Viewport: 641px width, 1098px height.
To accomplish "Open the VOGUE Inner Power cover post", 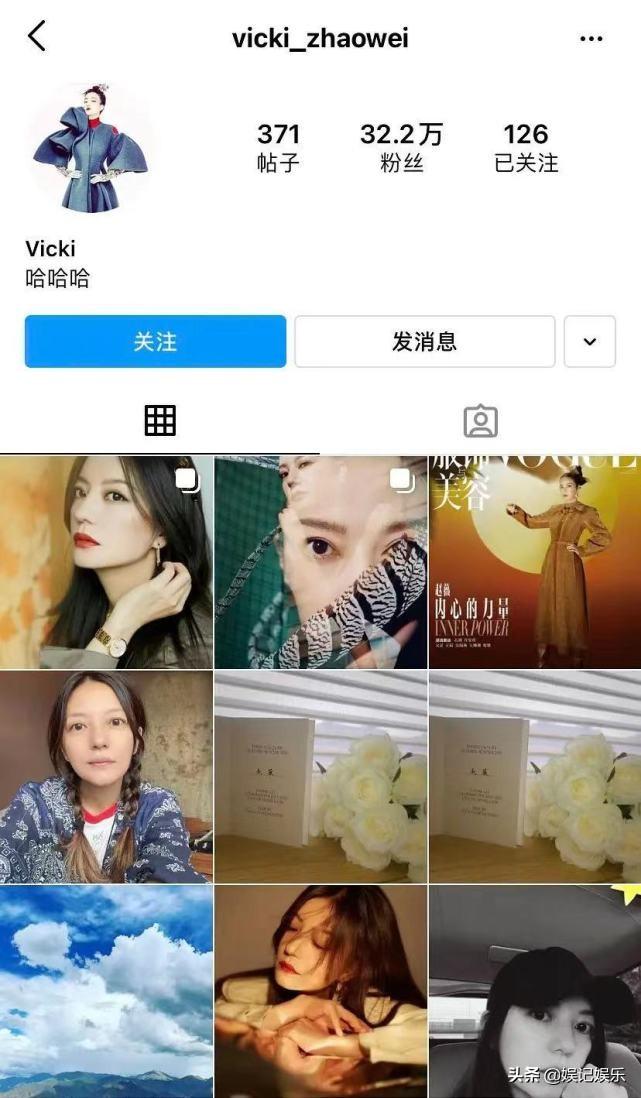I will tap(534, 562).
